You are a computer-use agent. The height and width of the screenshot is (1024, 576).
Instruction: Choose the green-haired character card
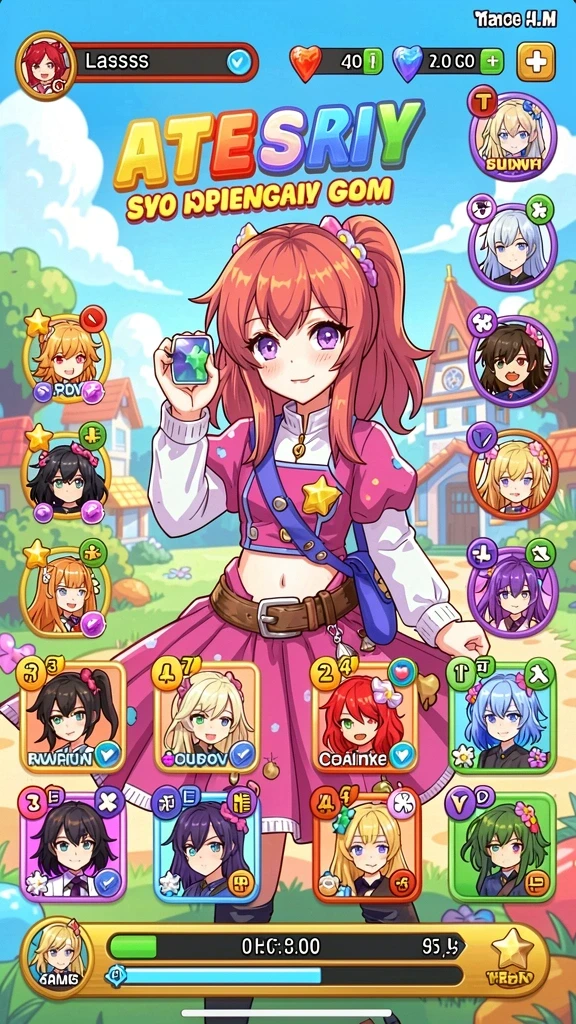[x=502, y=846]
